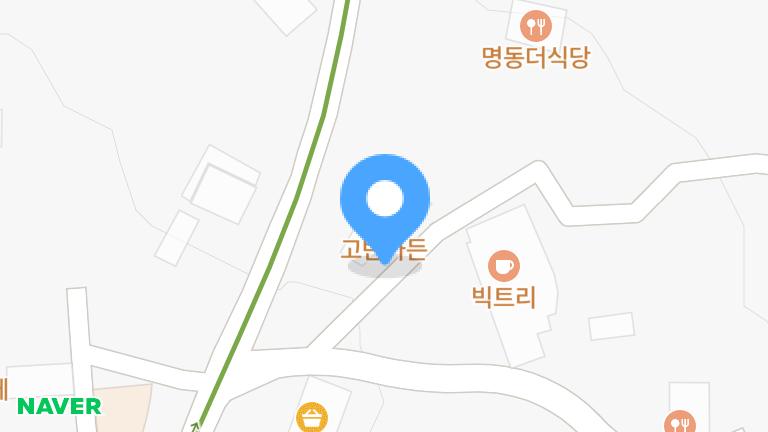
Task: Open the yellow shopping basket marker
Action: [x=312, y=417]
